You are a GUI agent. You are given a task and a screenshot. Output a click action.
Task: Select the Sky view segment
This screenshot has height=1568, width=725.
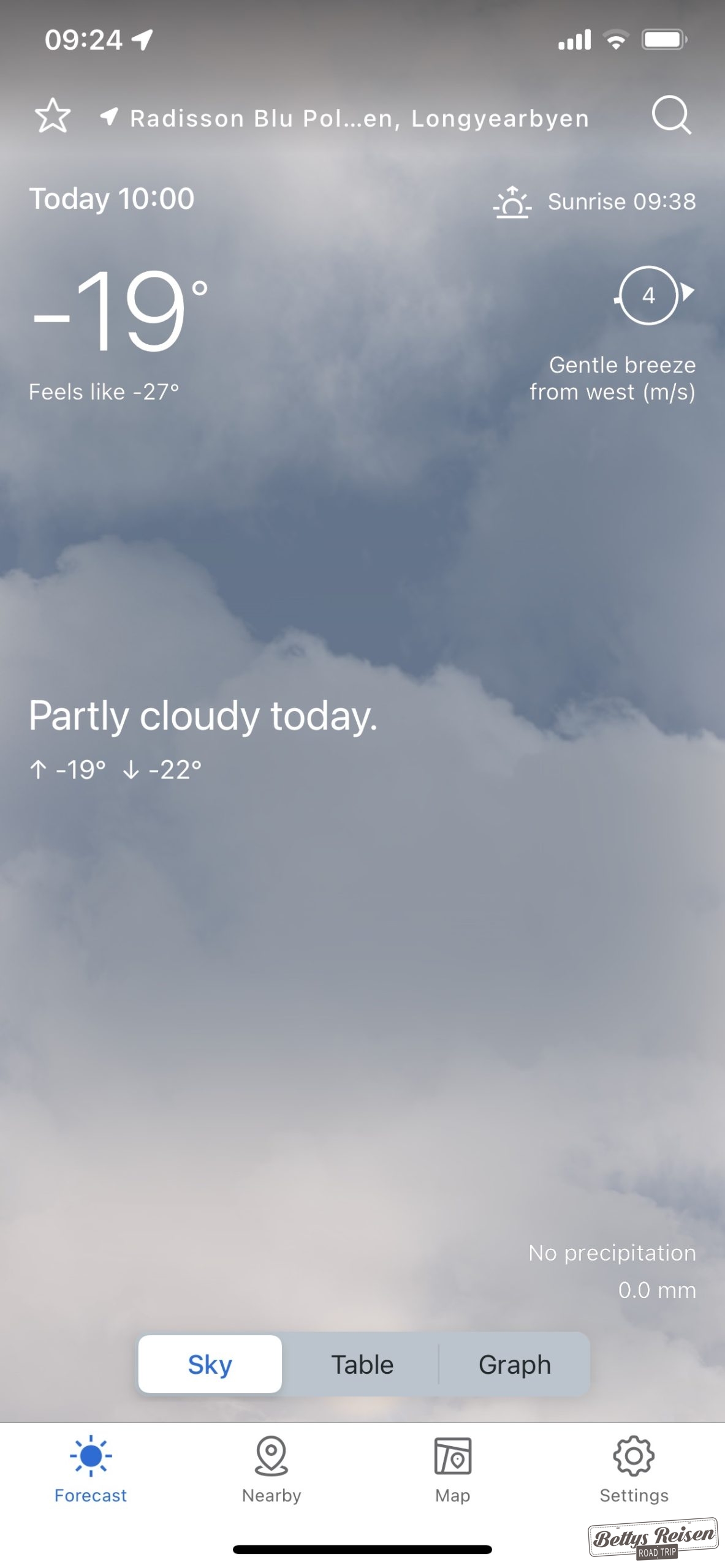[x=210, y=1365]
